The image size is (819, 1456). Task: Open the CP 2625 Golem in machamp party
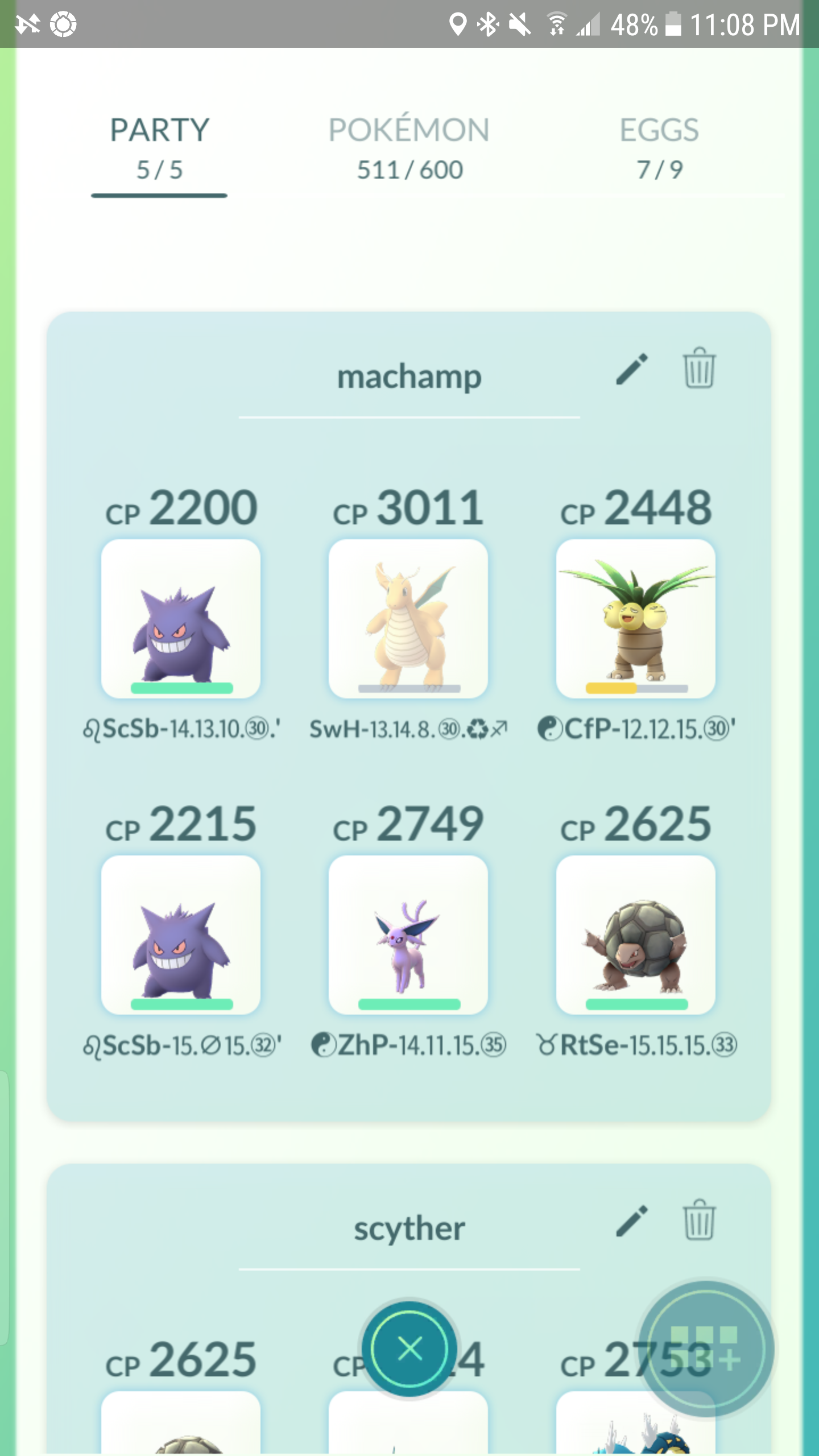click(636, 935)
